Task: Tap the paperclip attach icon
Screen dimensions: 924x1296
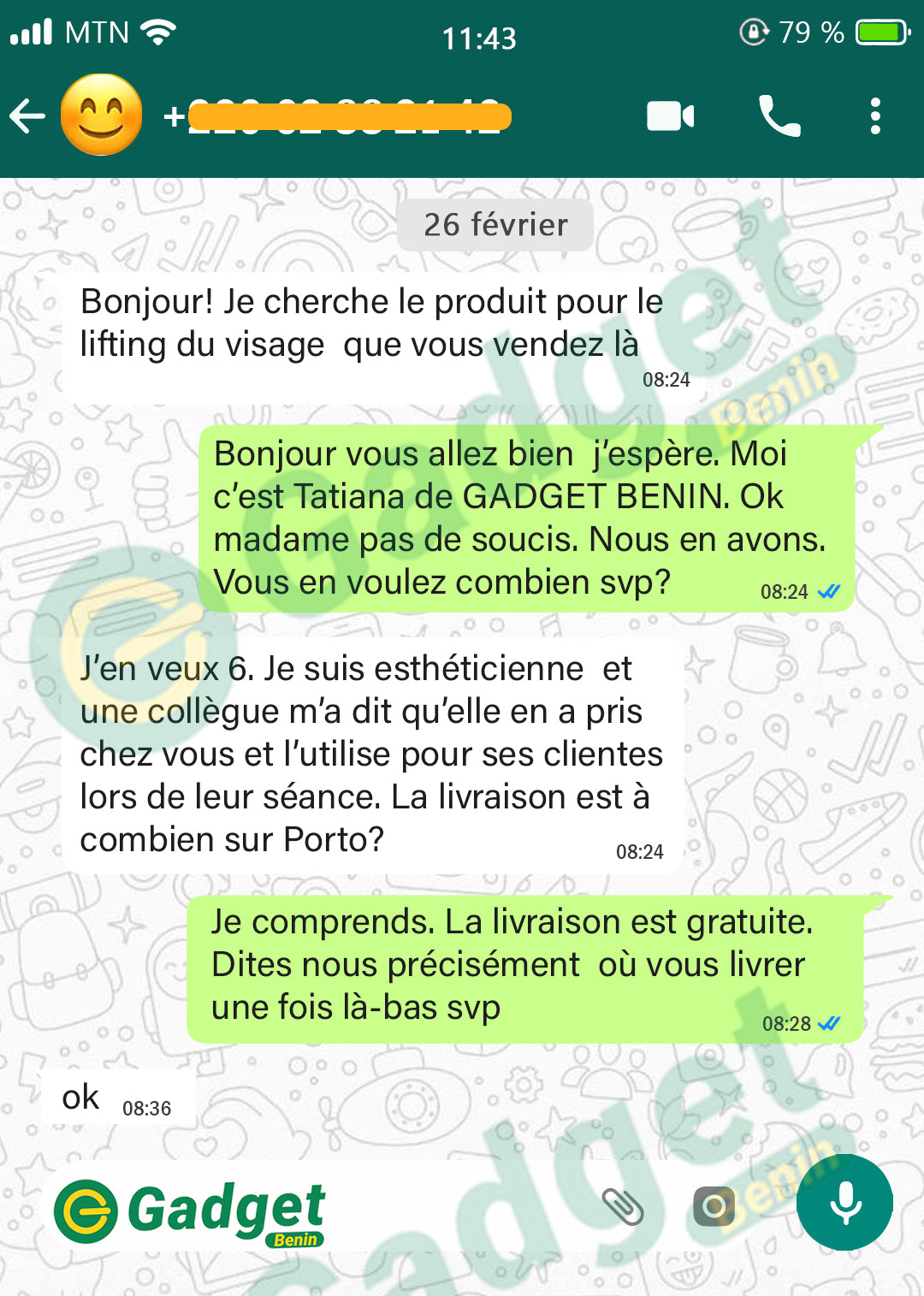Action: 623,1206
